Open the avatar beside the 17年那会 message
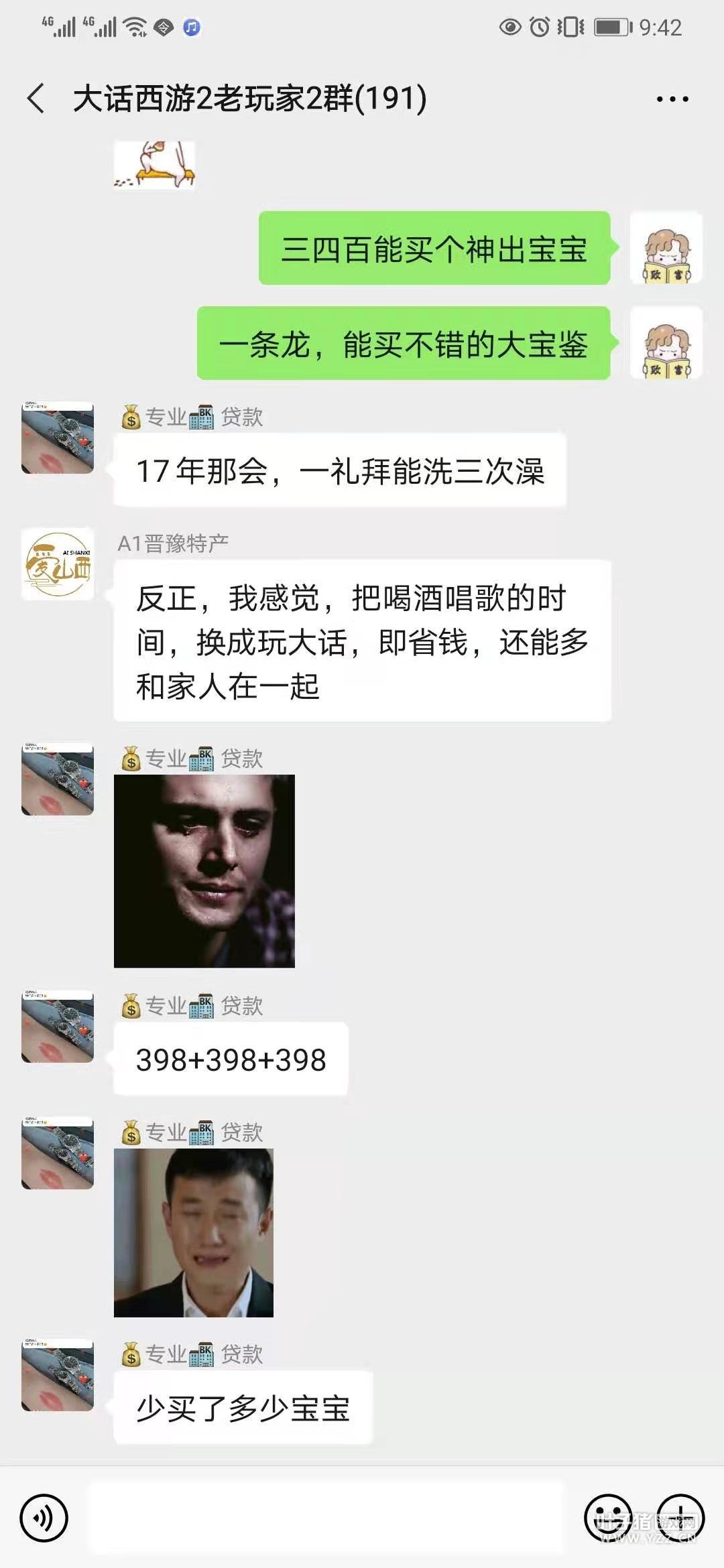 tap(58, 438)
